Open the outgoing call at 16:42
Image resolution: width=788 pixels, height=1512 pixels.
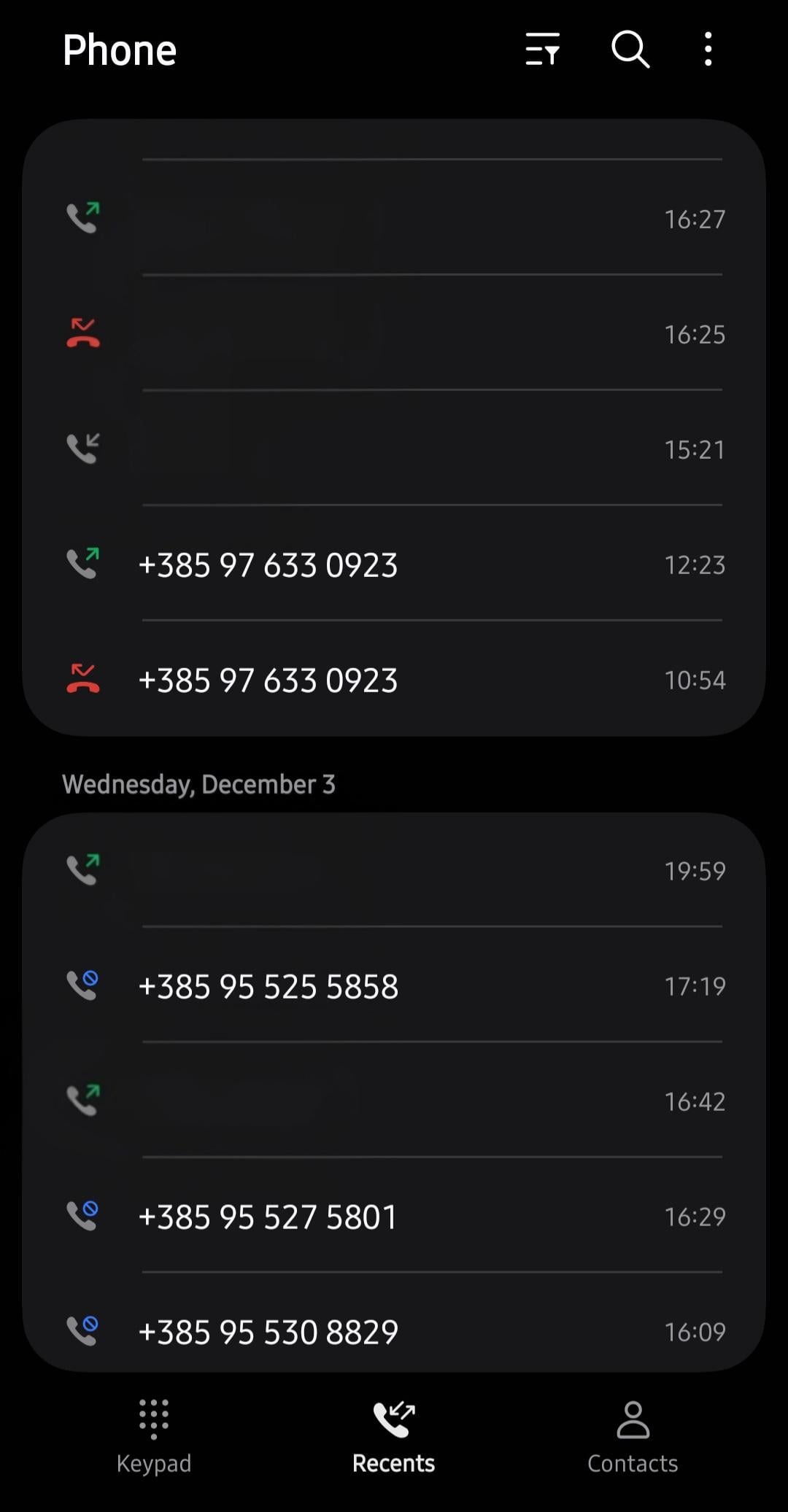pos(394,1101)
